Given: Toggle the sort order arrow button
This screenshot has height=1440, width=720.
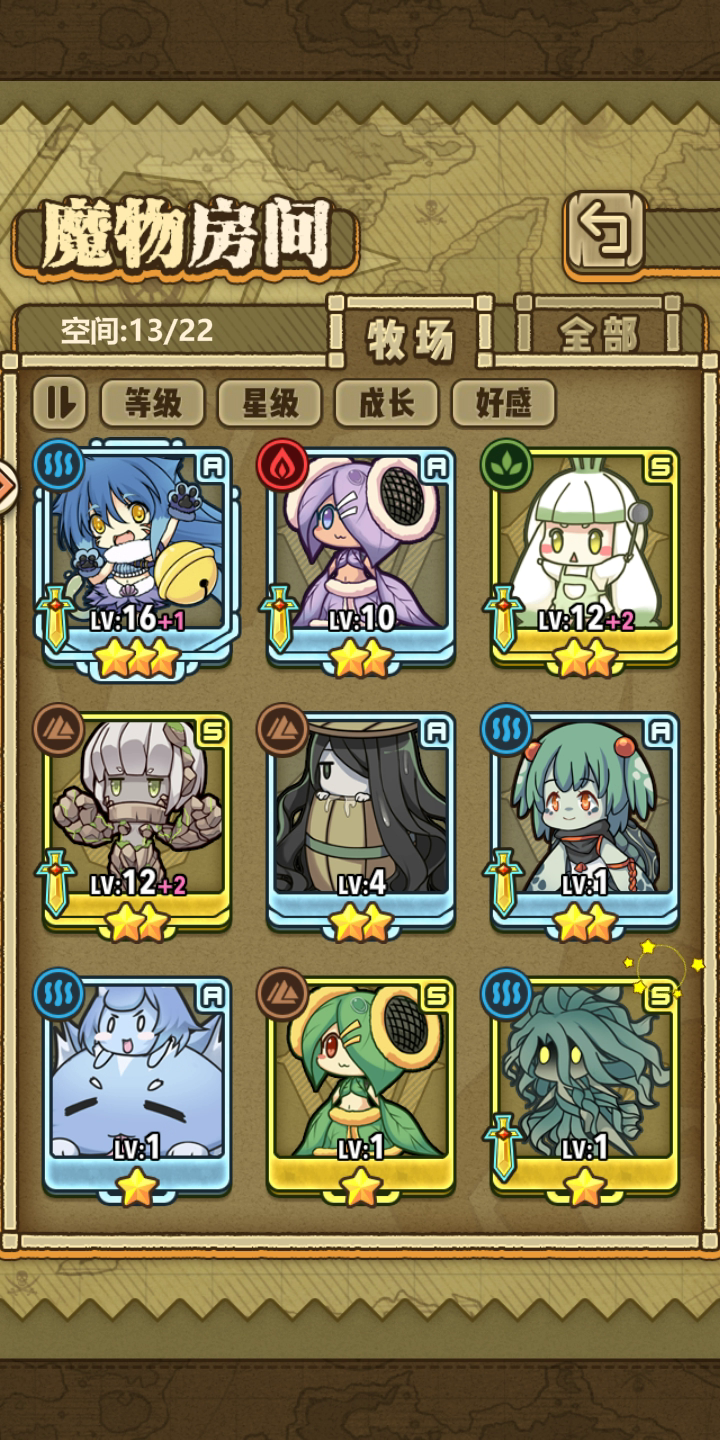Looking at the screenshot, I should click(60, 402).
